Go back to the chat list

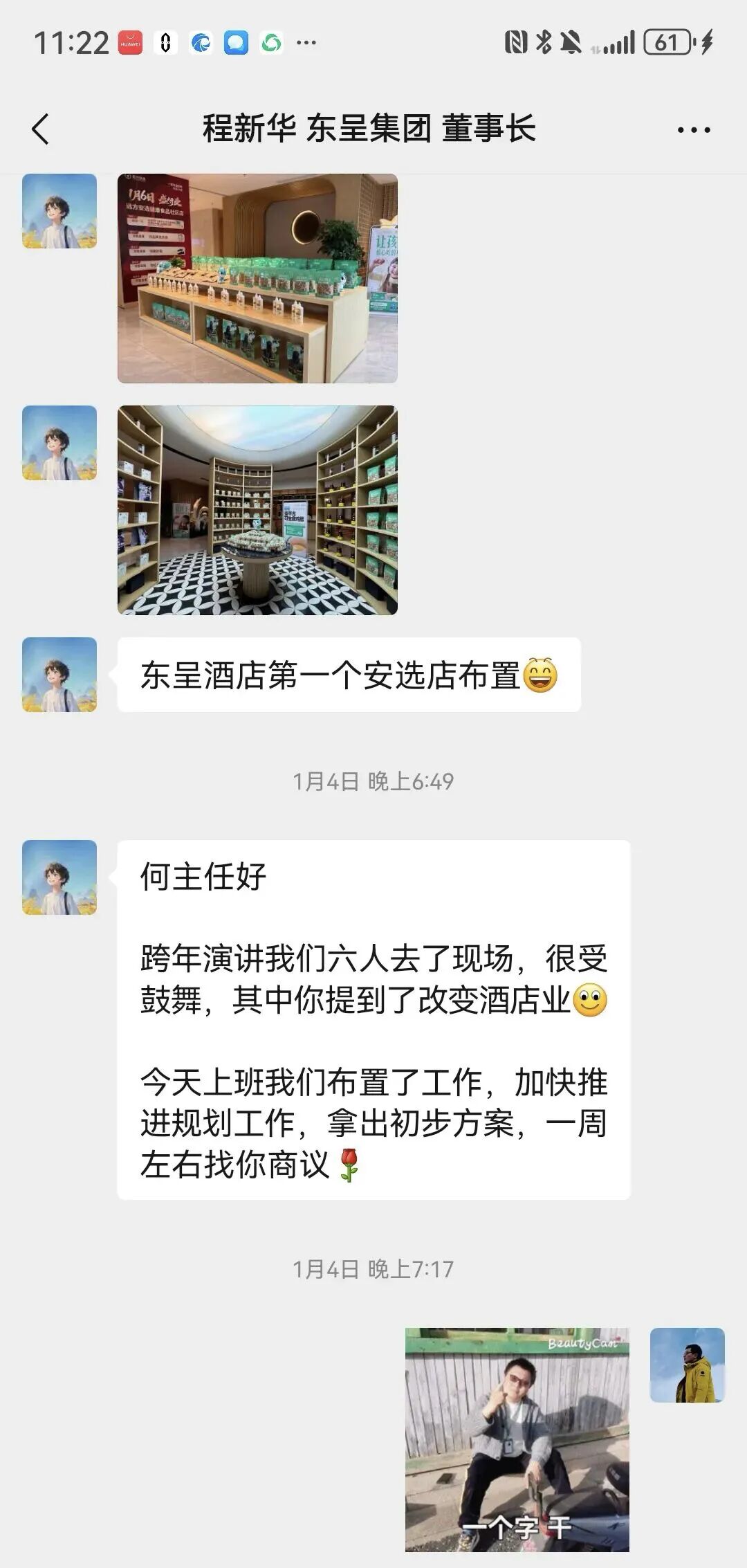[40, 129]
